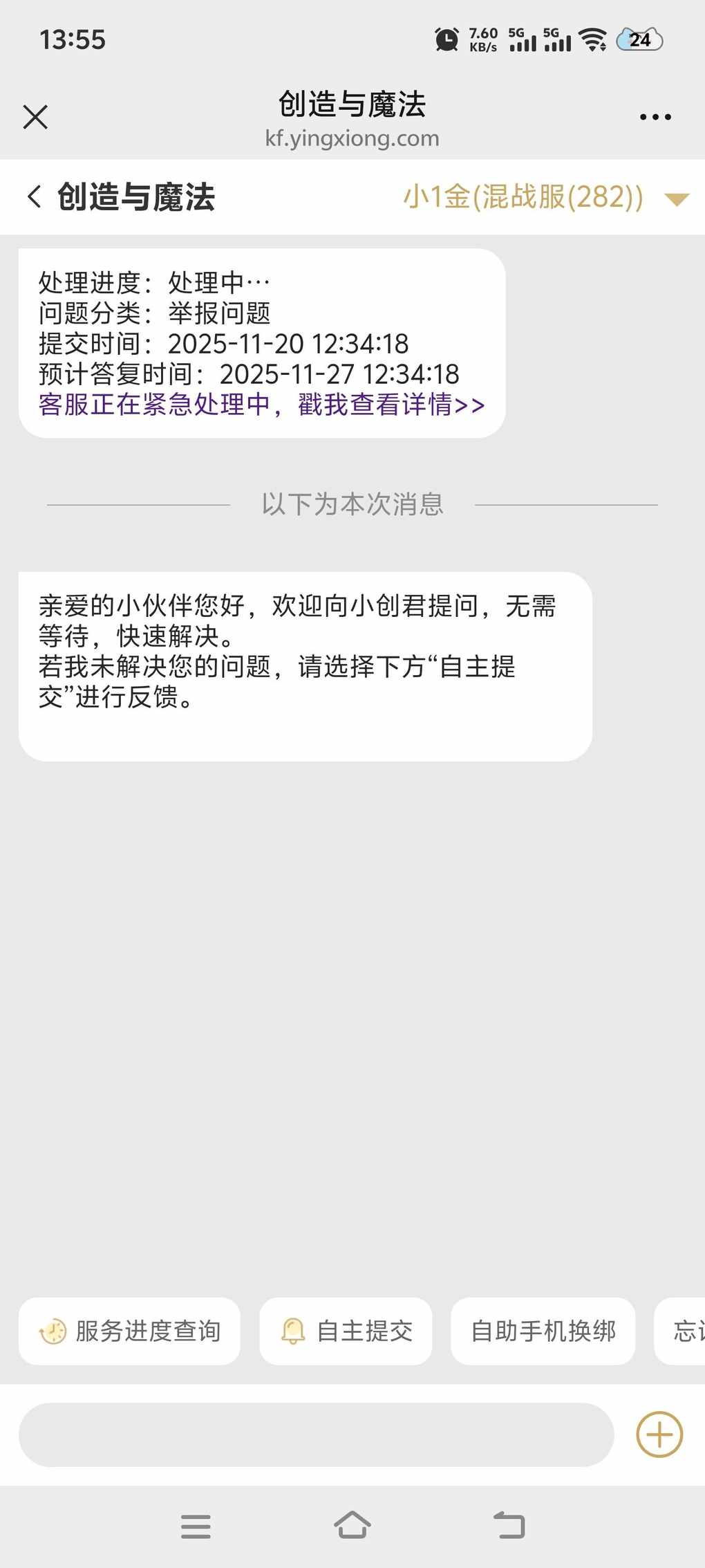This screenshot has height=1568, width=705.
Task: Go back using the arrow beside 创造与魔法
Action: coord(35,196)
